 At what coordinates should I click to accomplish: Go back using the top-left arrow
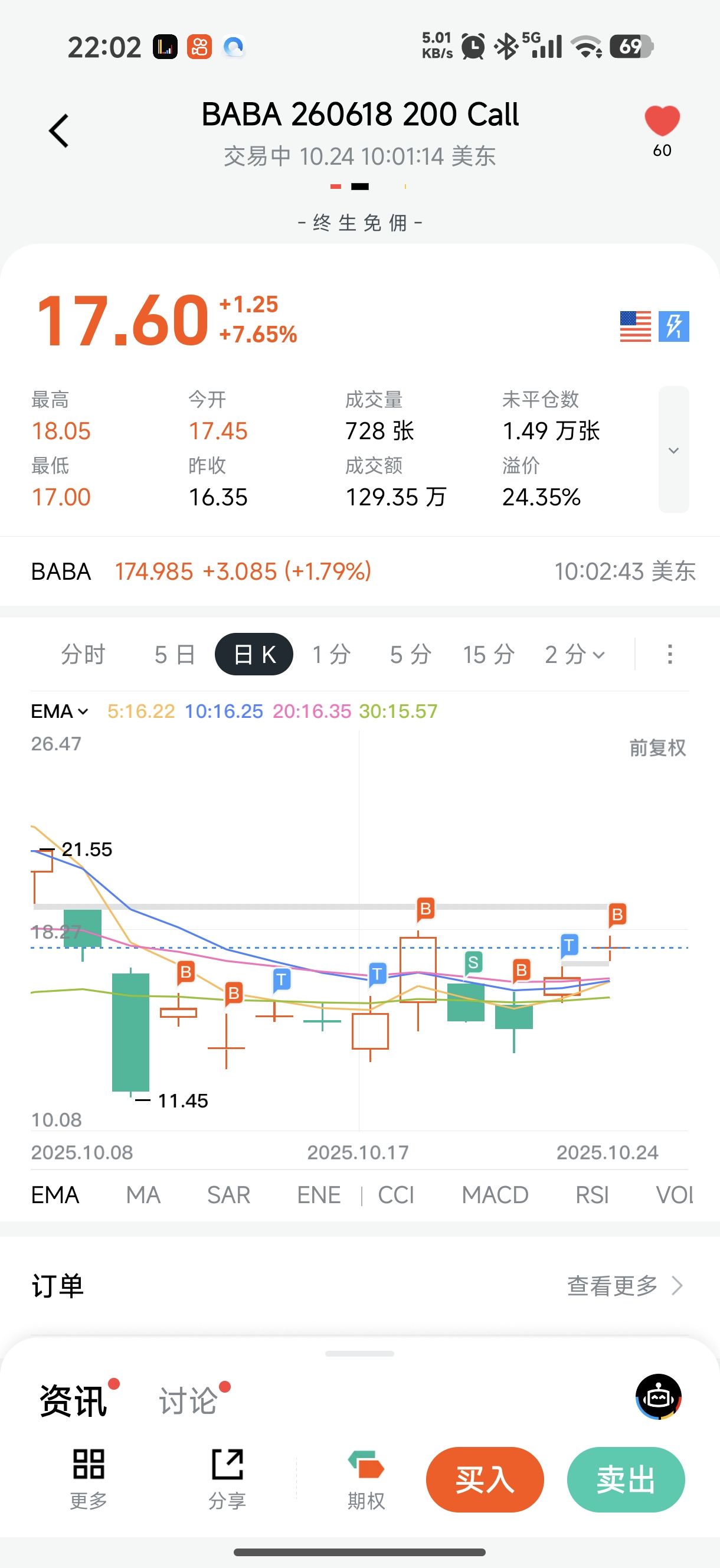click(x=59, y=130)
